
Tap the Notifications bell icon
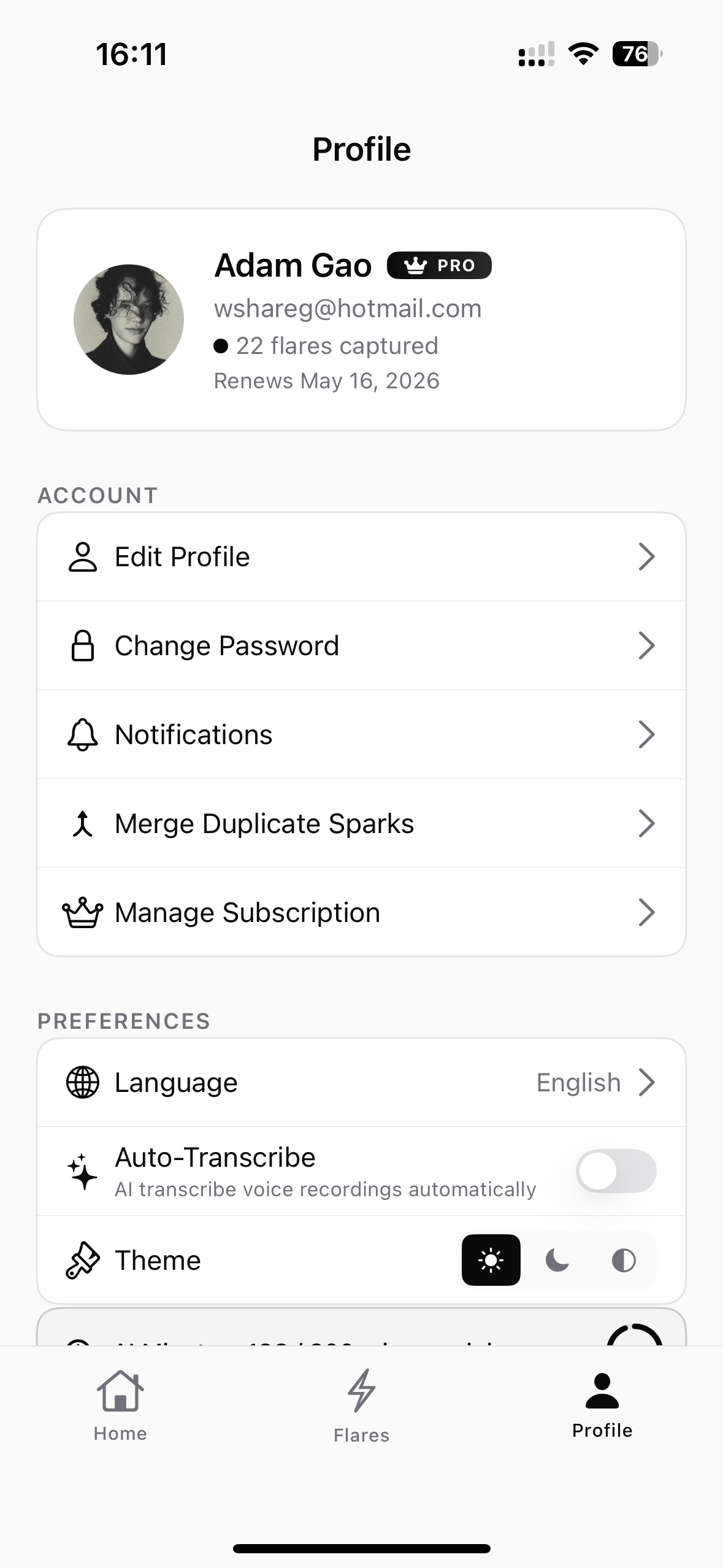coord(83,734)
